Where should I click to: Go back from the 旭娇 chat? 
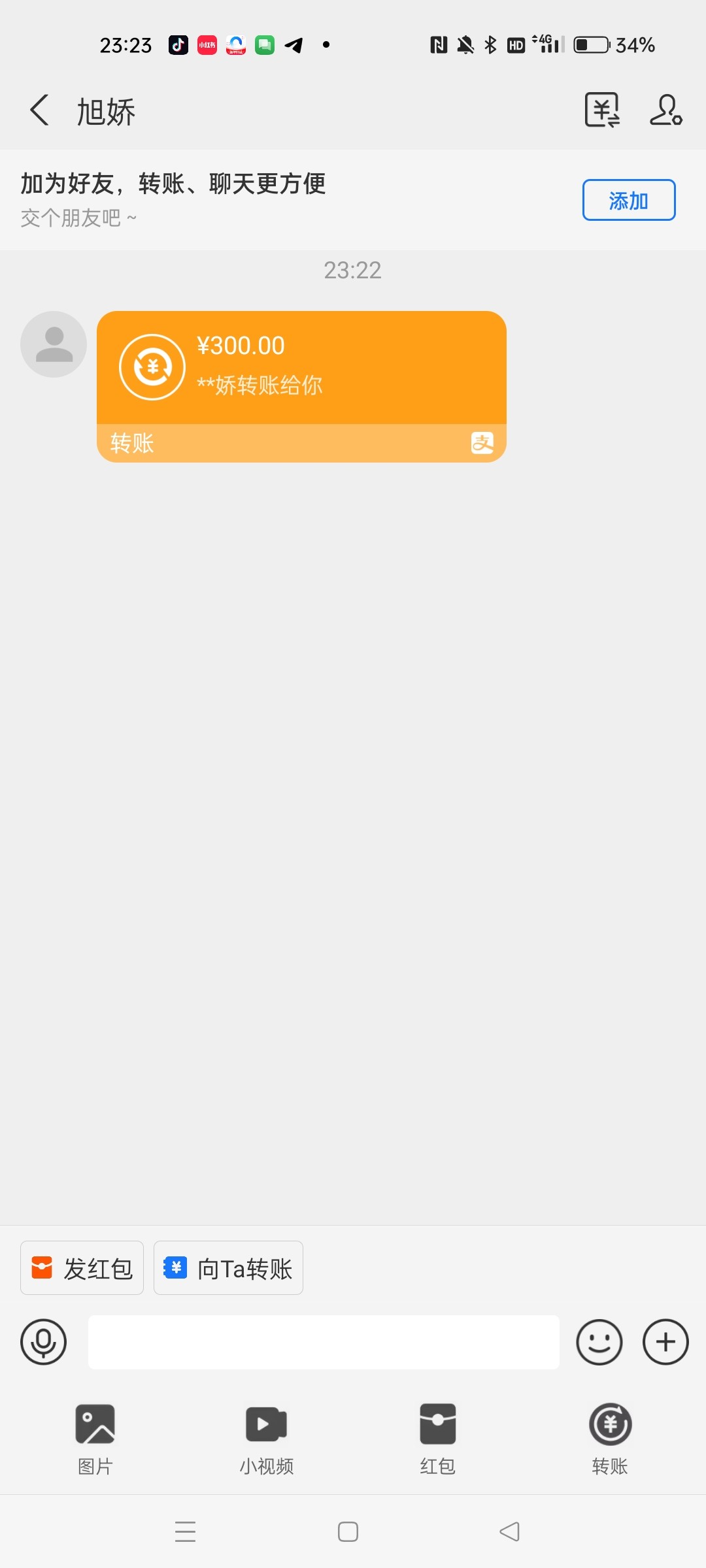coord(39,110)
